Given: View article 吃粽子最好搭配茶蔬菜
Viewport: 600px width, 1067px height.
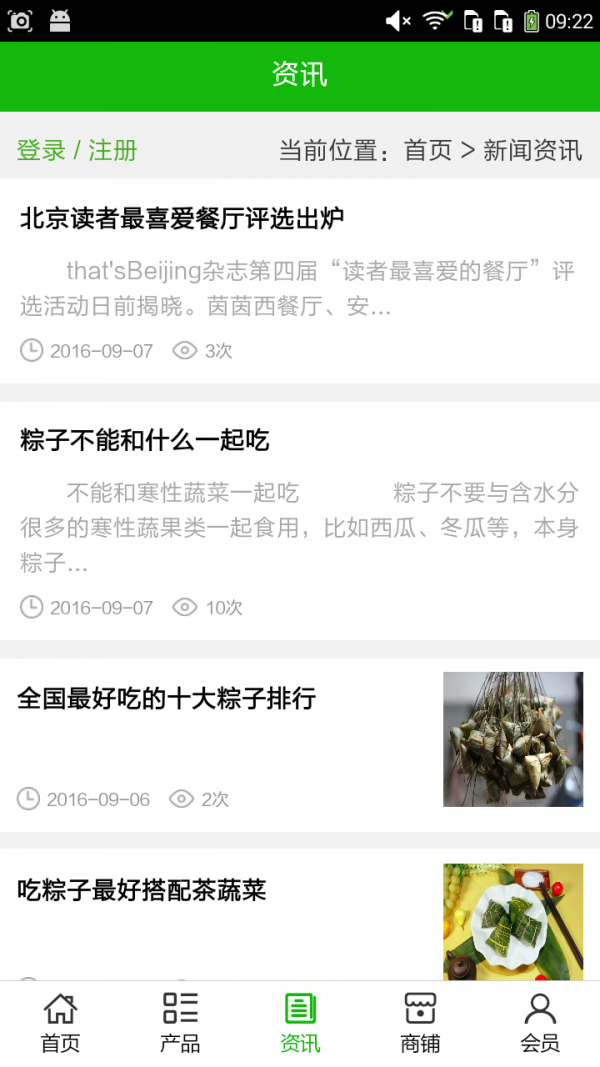Looking at the screenshot, I should click(x=142, y=890).
